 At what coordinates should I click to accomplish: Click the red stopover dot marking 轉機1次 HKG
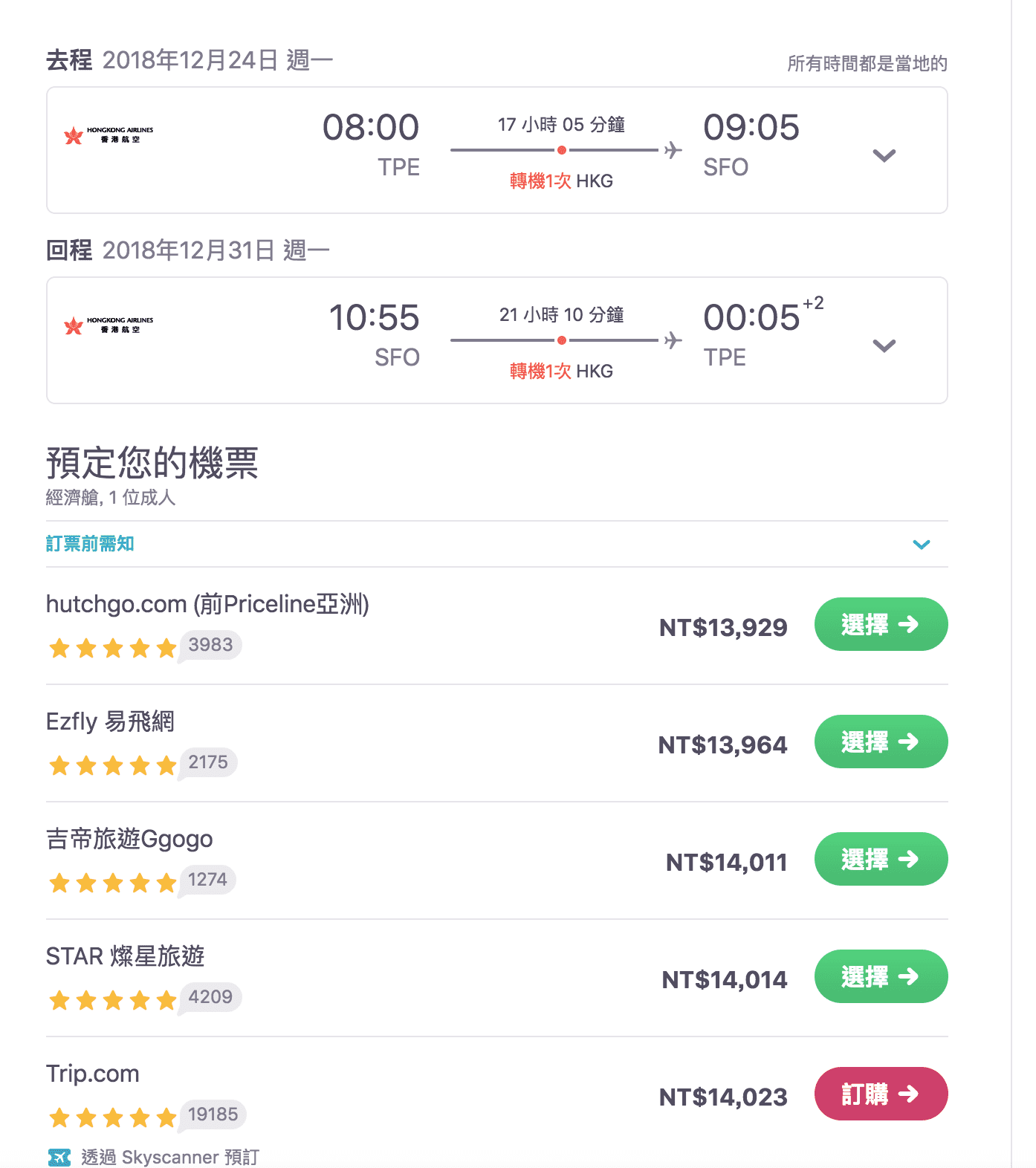pyautogui.click(x=563, y=149)
